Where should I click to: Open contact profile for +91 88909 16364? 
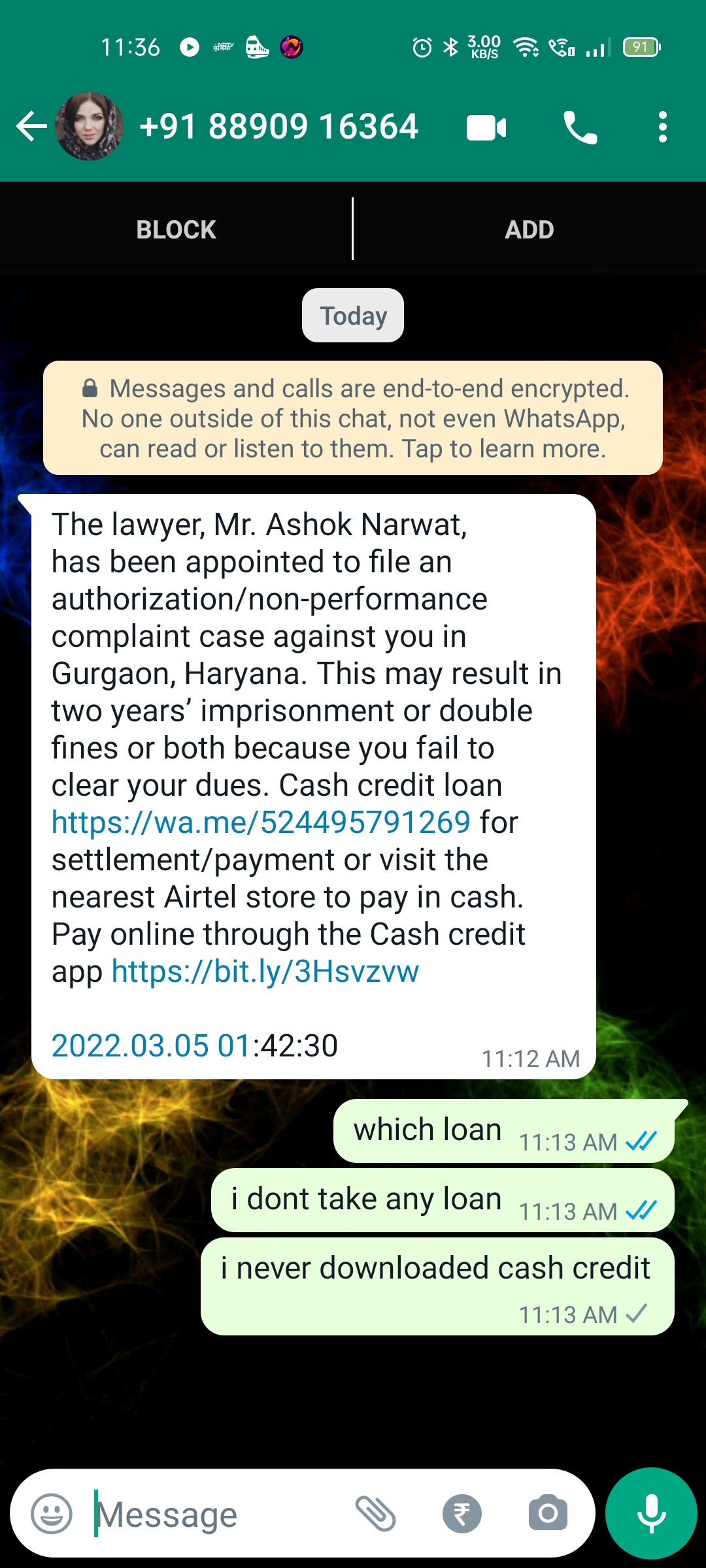click(x=279, y=127)
